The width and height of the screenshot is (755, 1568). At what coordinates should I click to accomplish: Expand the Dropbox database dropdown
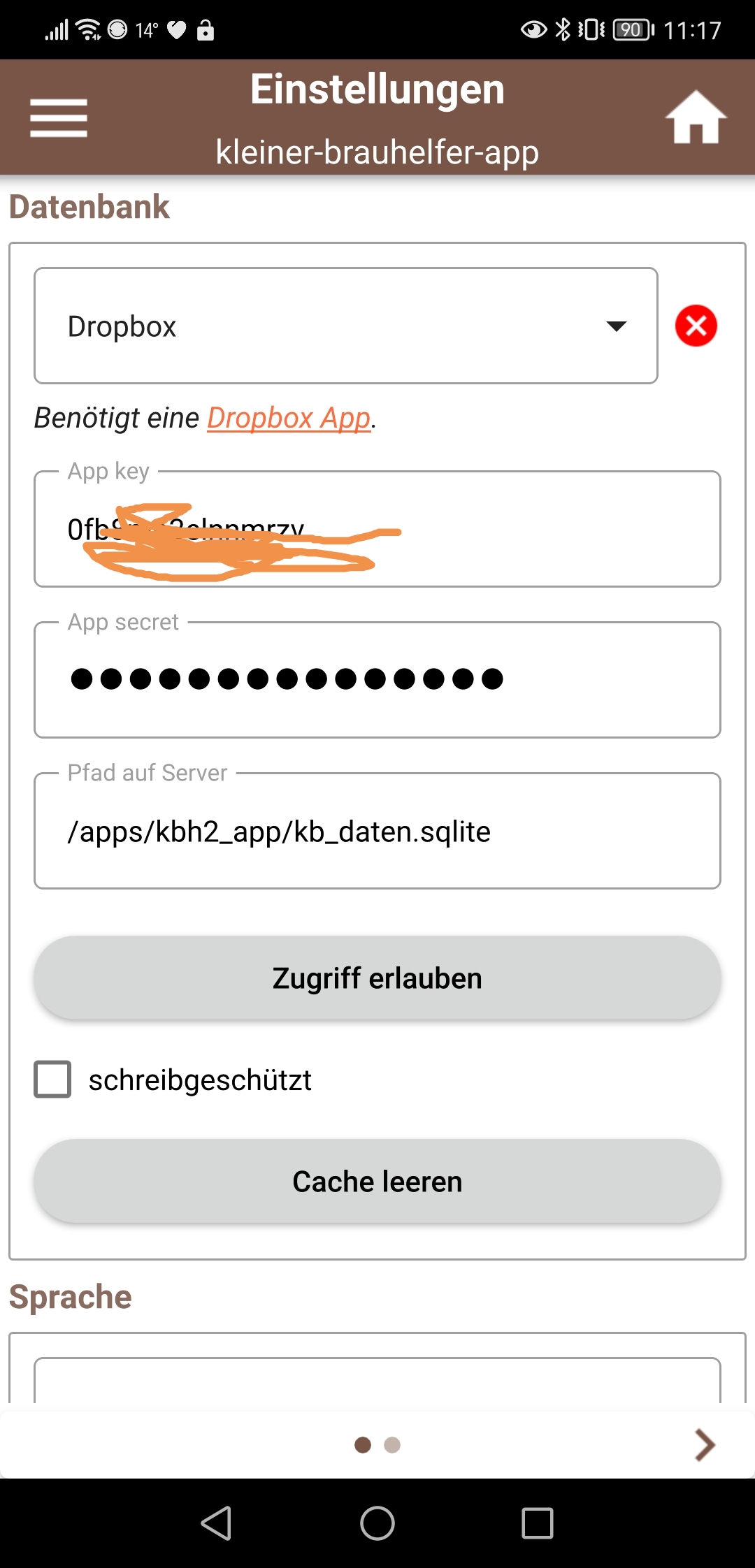pos(345,326)
